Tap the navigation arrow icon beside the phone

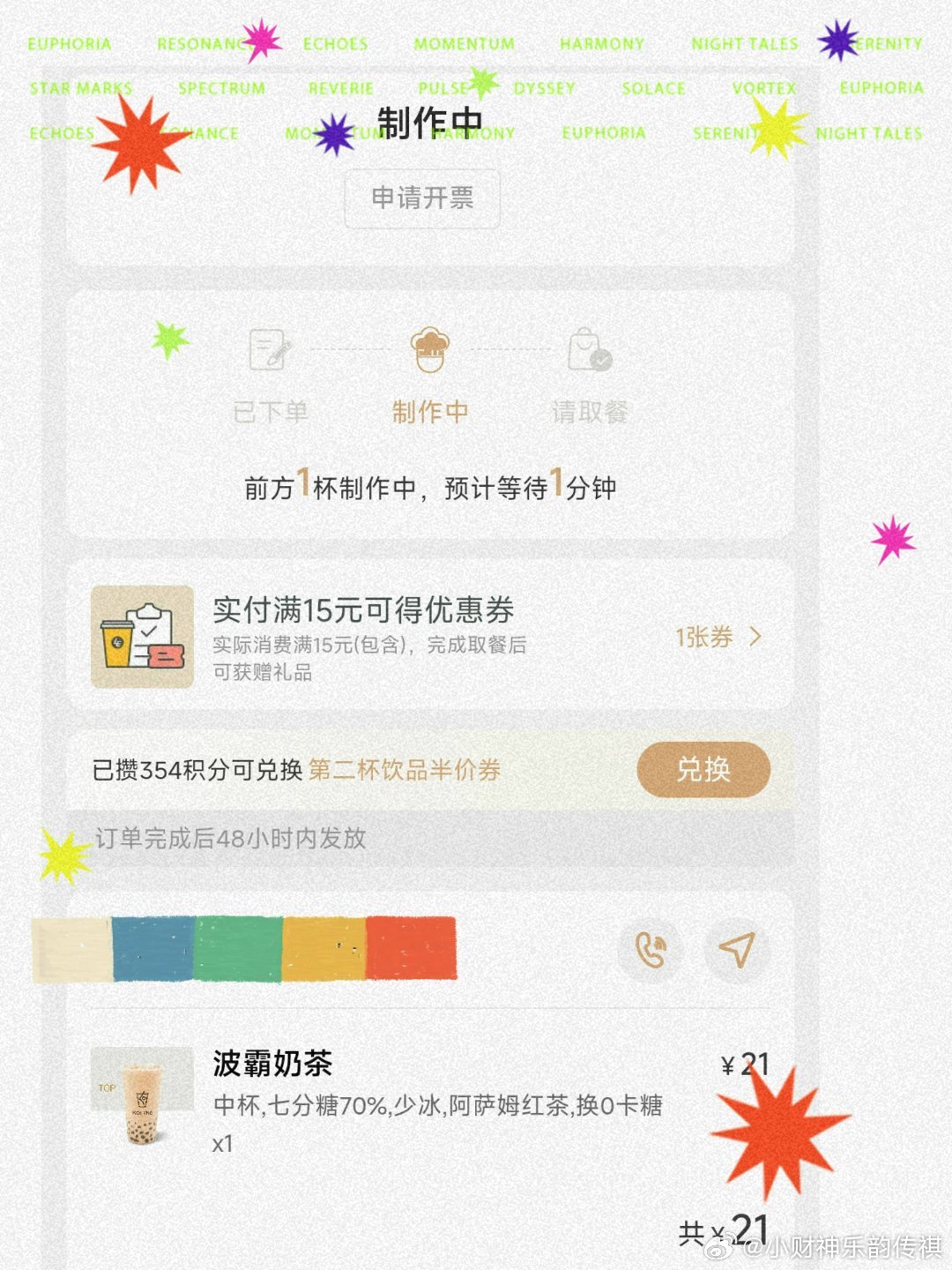[736, 950]
